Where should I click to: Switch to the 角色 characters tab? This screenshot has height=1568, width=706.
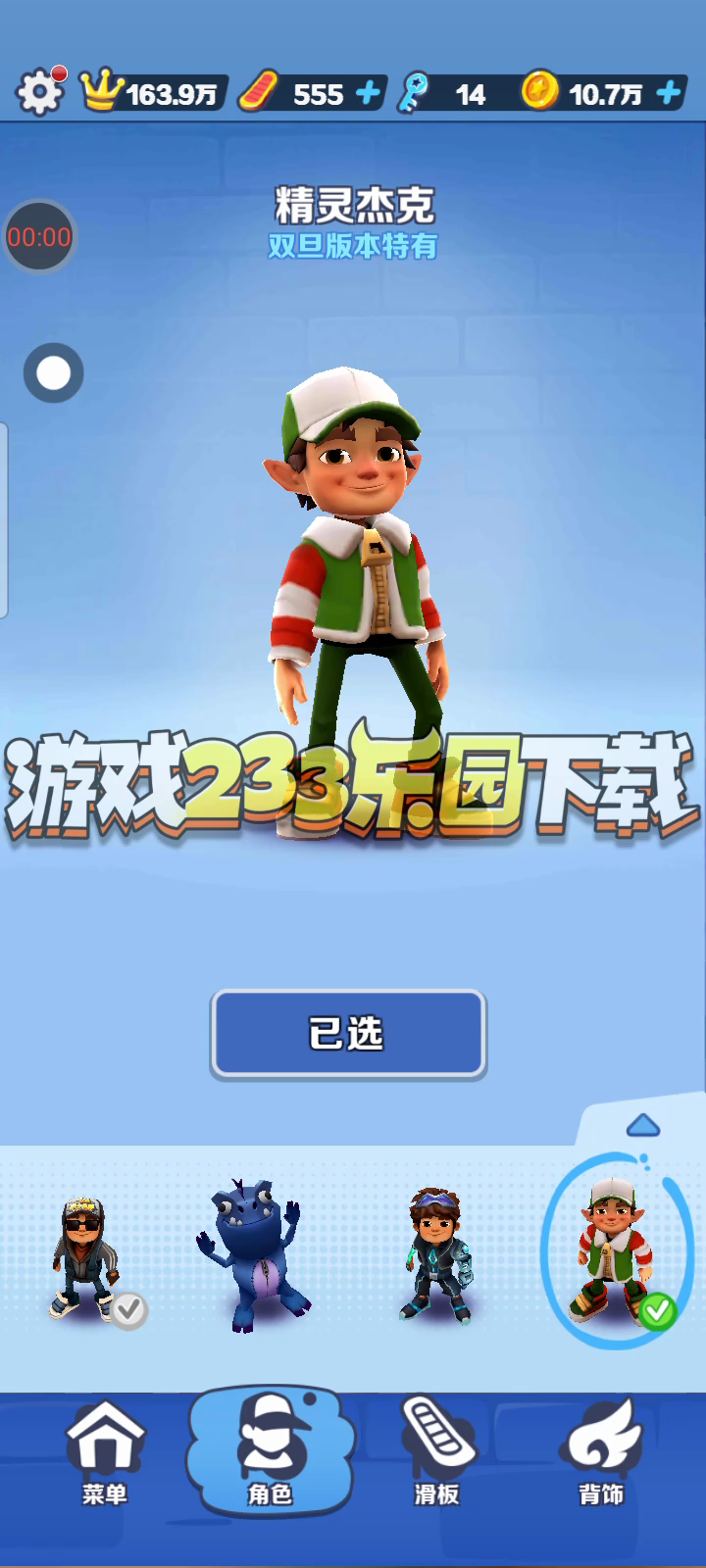point(270,1451)
